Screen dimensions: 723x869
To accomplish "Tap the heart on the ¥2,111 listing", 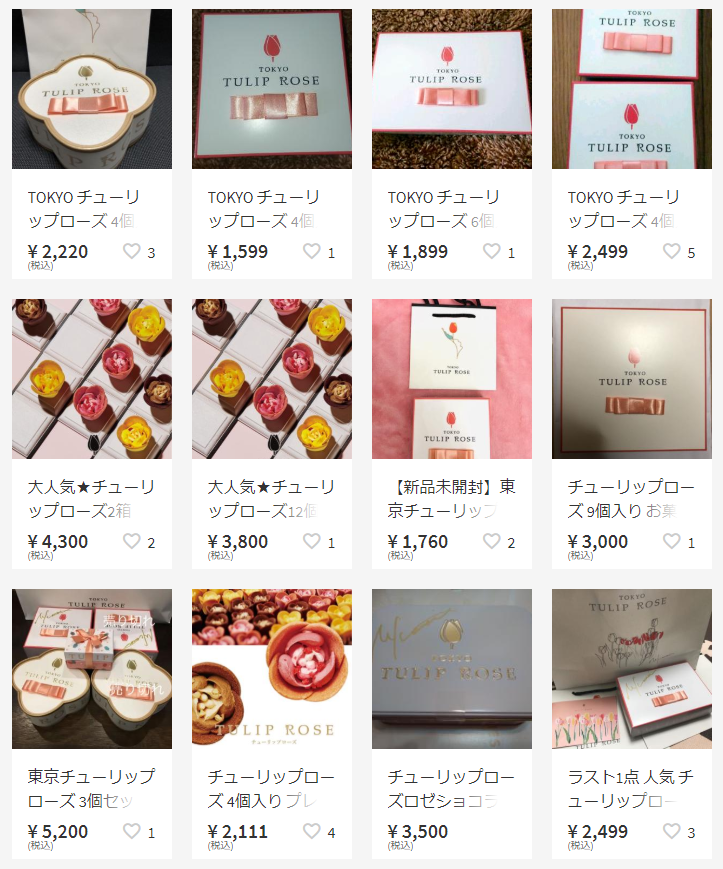I will click(x=311, y=832).
